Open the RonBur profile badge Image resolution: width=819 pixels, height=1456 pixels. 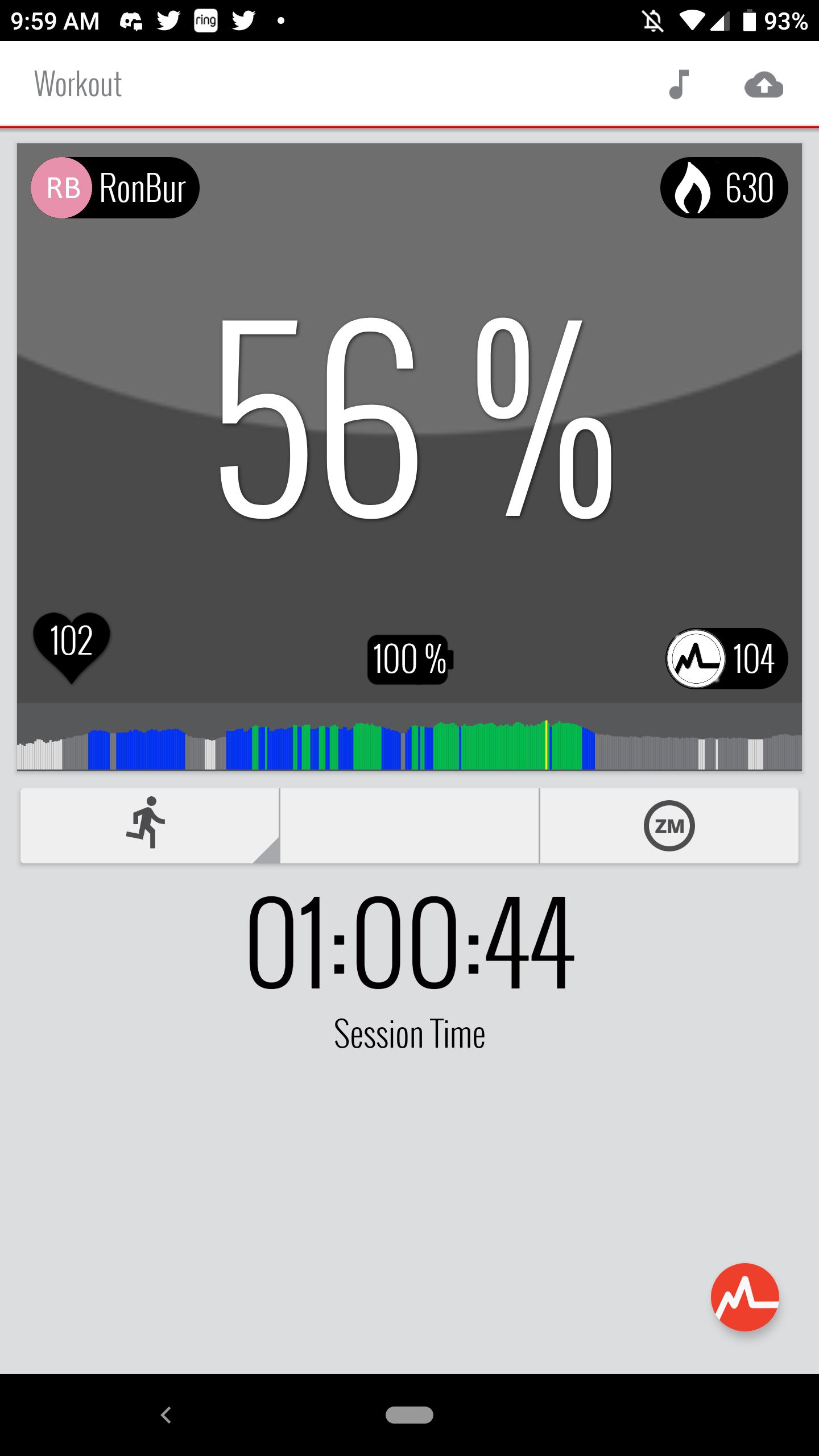115,188
